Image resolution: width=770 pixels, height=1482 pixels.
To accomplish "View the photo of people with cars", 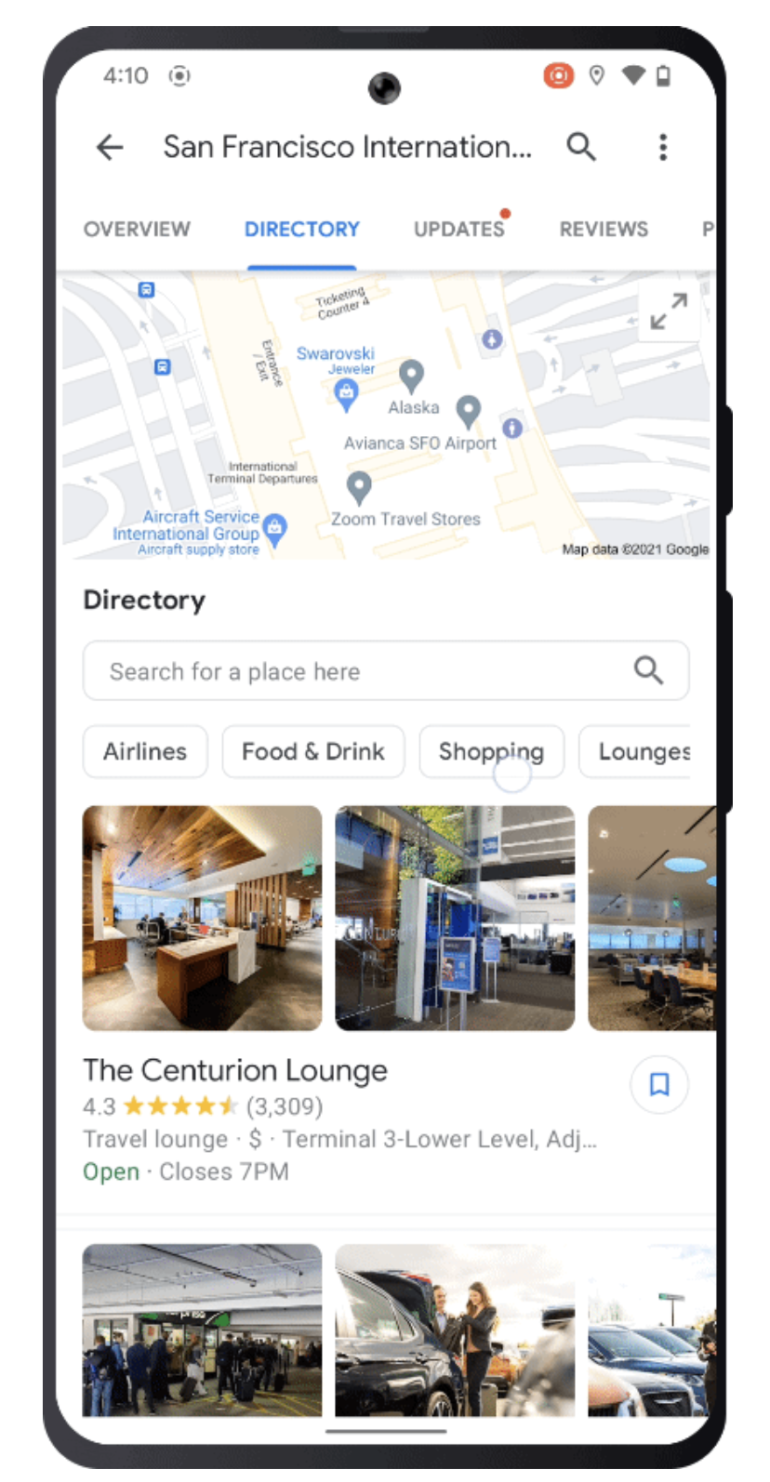I will [x=455, y=1330].
